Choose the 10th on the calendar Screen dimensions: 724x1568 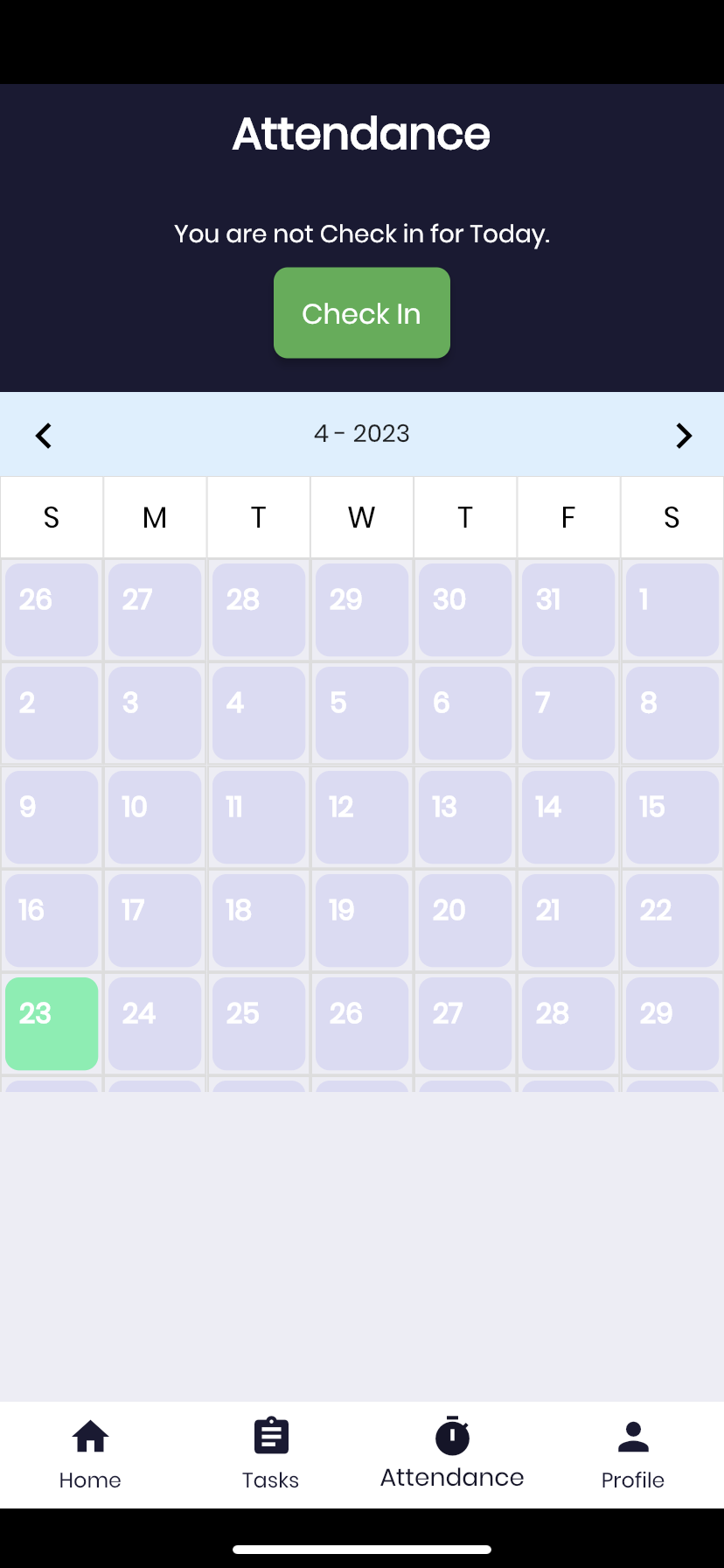[x=155, y=817]
